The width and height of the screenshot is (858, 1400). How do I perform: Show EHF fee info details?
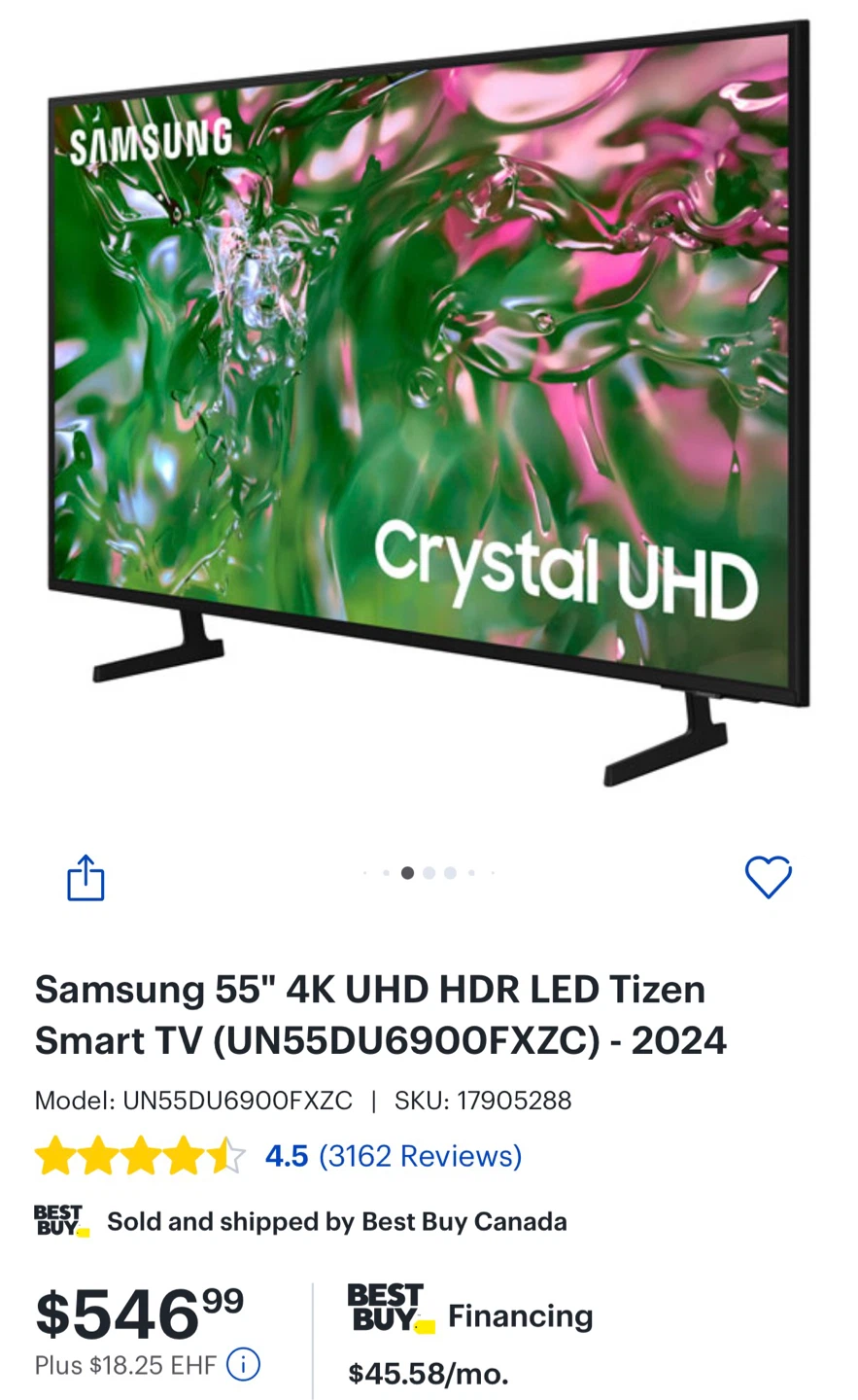[244, 1365]
